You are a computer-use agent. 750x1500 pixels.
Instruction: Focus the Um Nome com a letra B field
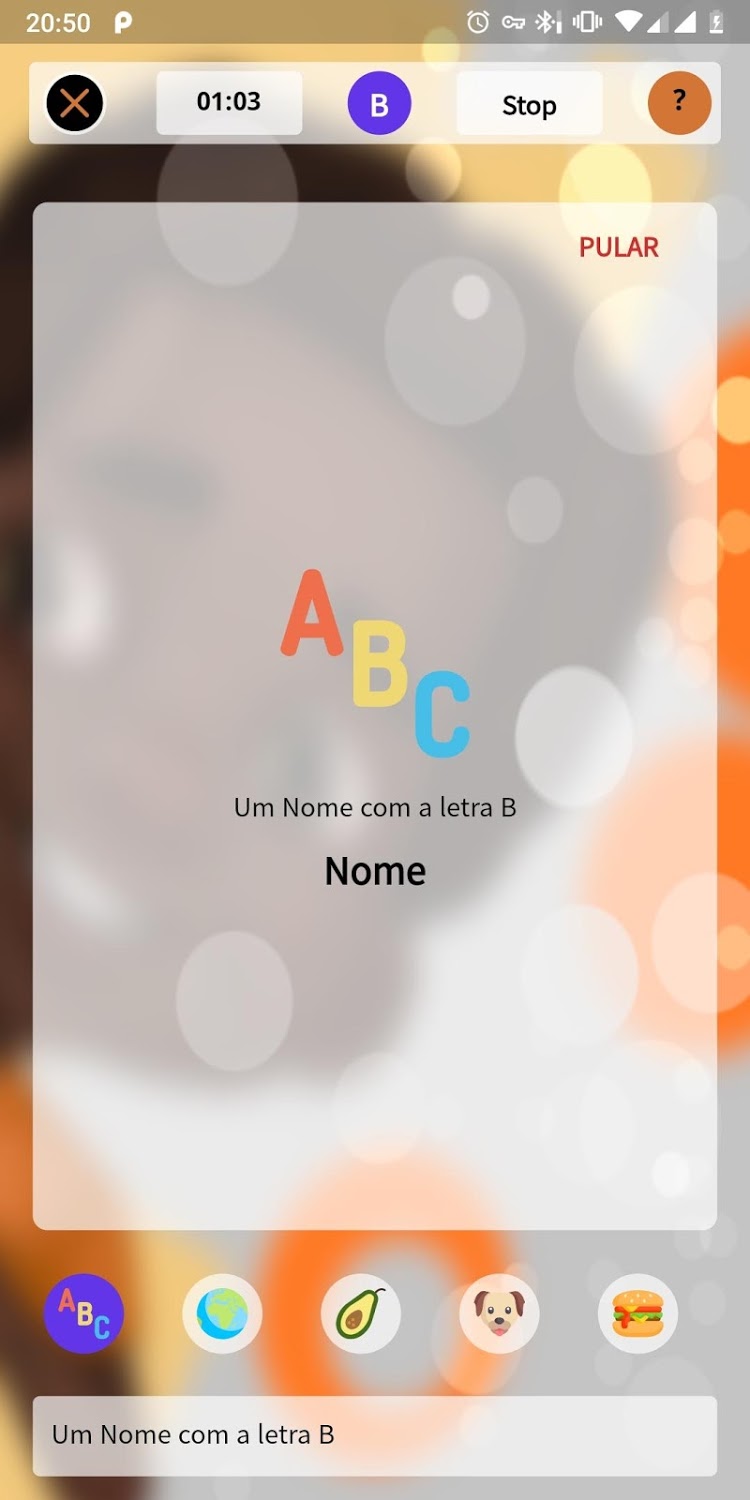375,1435
